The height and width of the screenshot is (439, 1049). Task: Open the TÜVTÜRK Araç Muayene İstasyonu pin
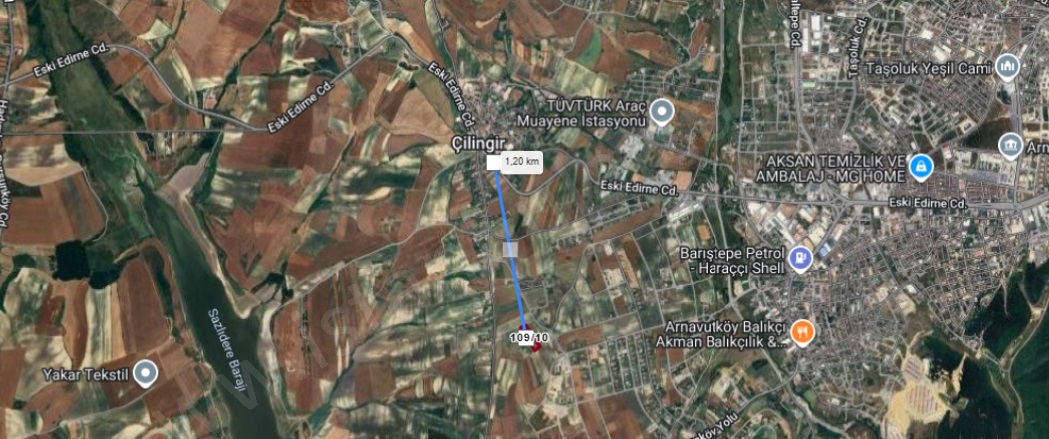[x=662, y=110]
